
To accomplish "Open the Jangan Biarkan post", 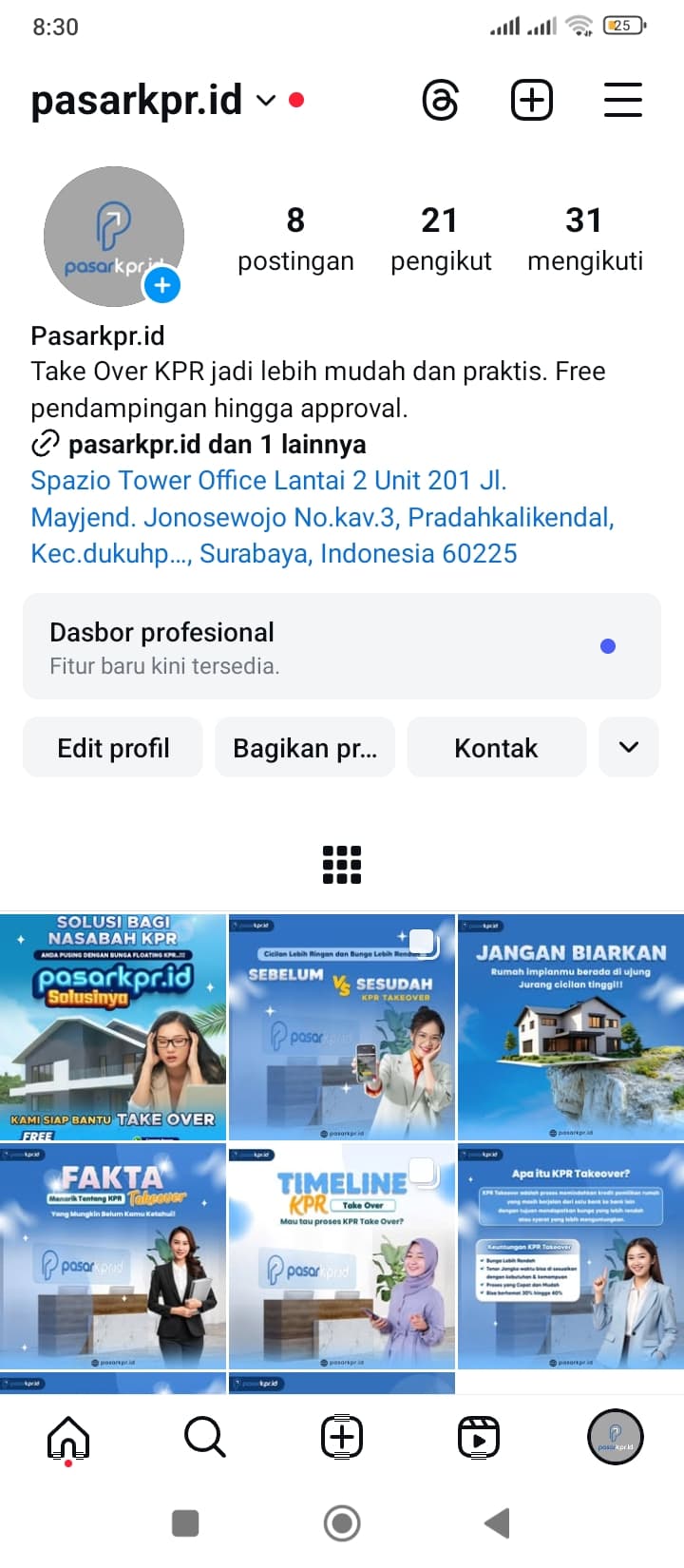I will click(x=571, y=1026).
